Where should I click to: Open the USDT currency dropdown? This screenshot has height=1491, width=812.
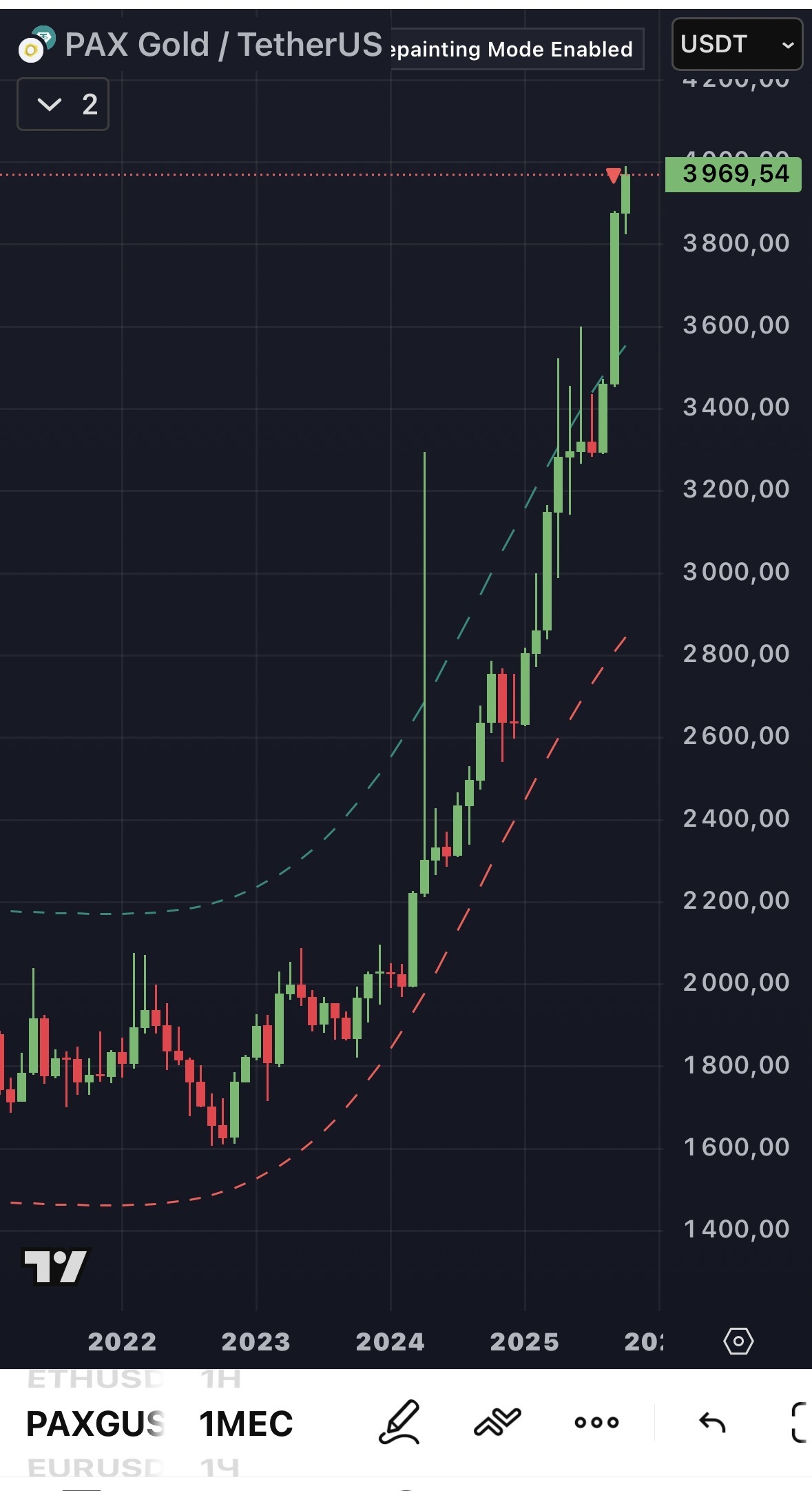tap(736, 45)
